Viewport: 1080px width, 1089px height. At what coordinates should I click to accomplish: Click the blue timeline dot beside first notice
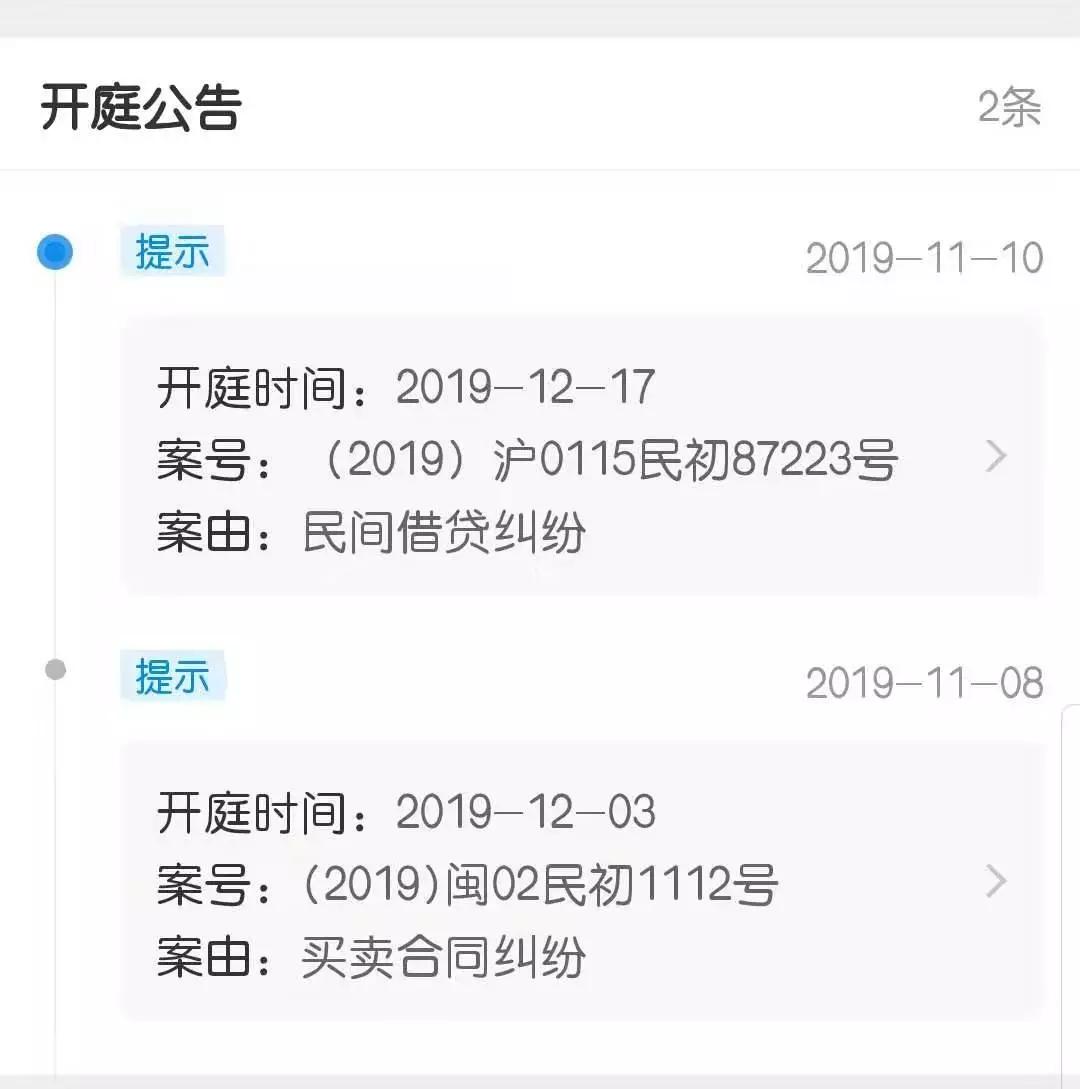(57, 253)
